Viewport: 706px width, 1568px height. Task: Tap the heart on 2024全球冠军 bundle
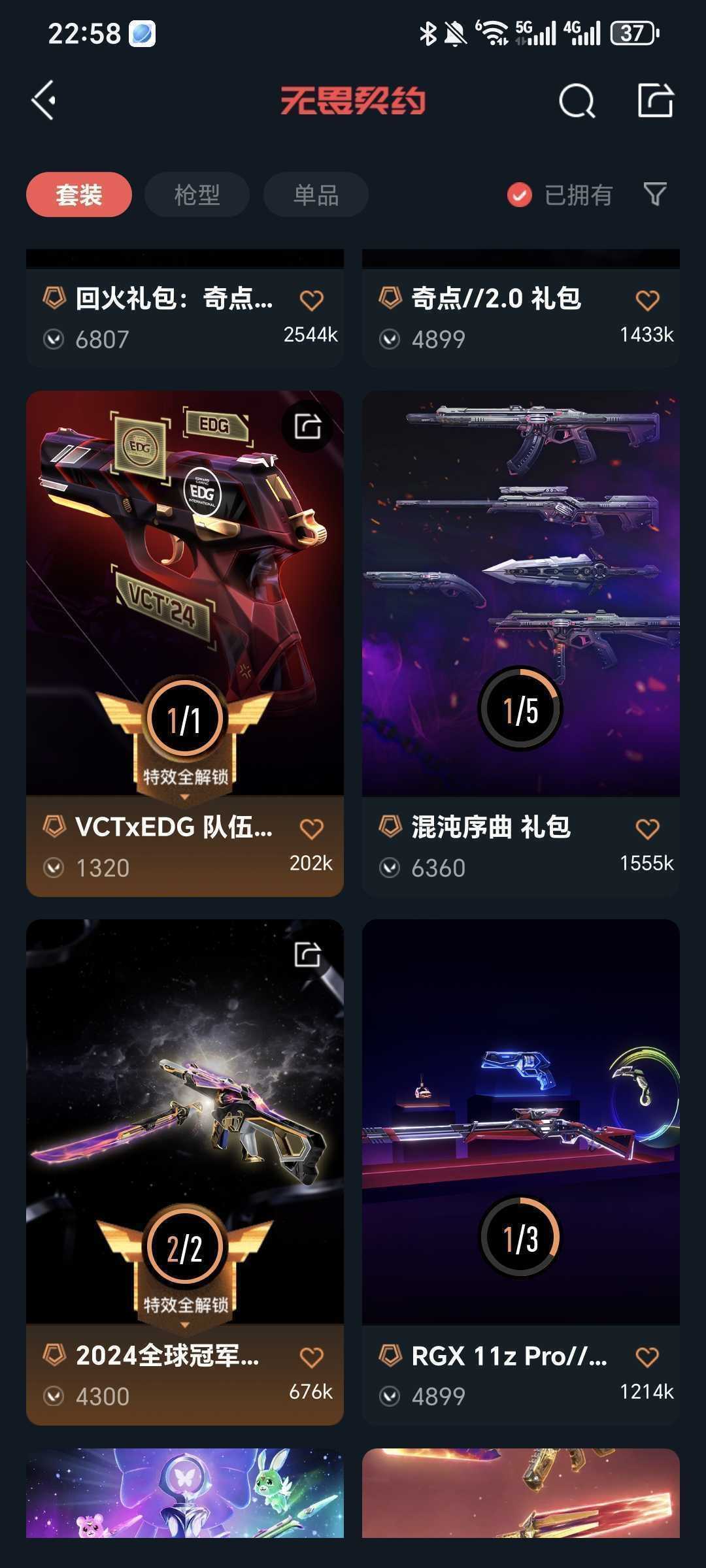(x=312, y=1358)
